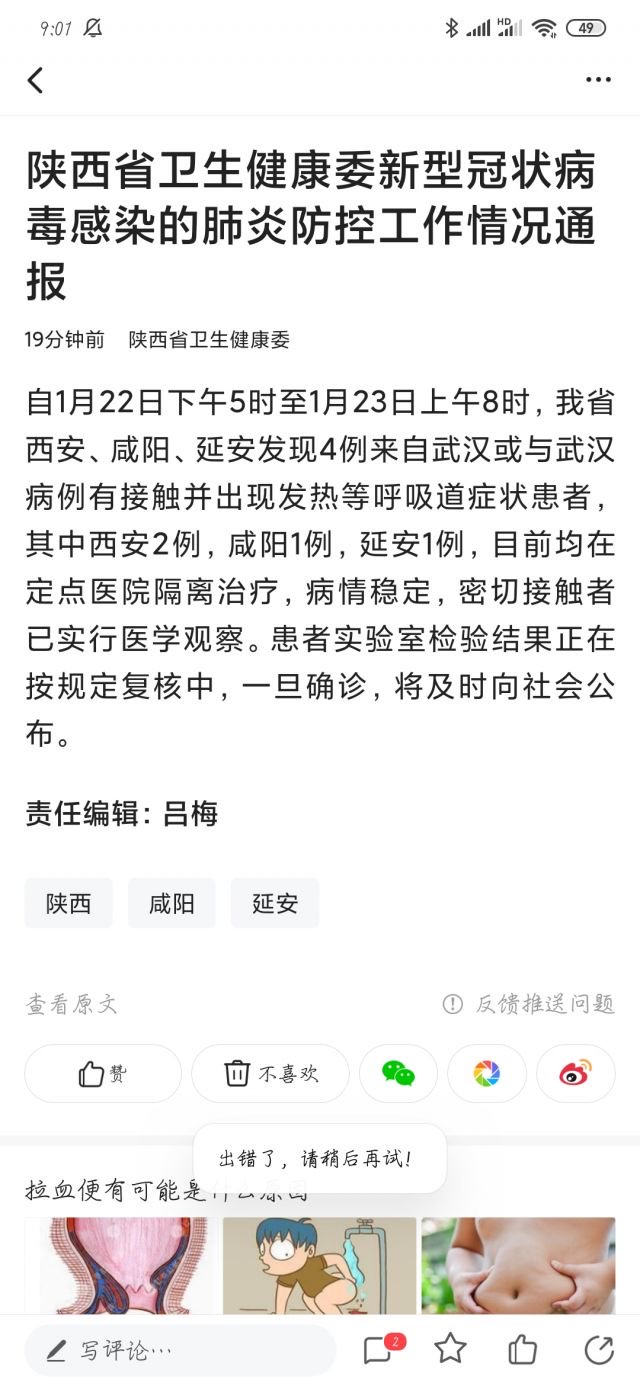Screen dimensions: 640x1386
Task: Tap 写评论 to write a comment
Action: [180, 1351]
